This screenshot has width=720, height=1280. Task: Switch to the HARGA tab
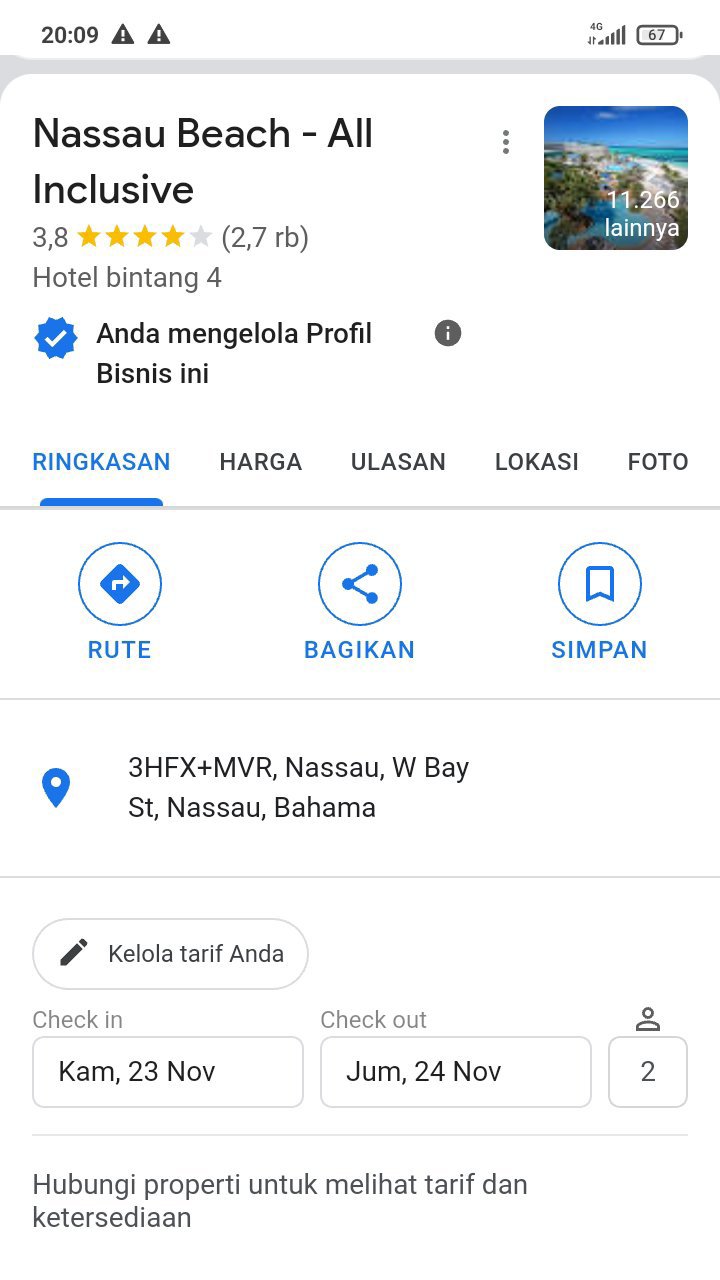(260, 462)
